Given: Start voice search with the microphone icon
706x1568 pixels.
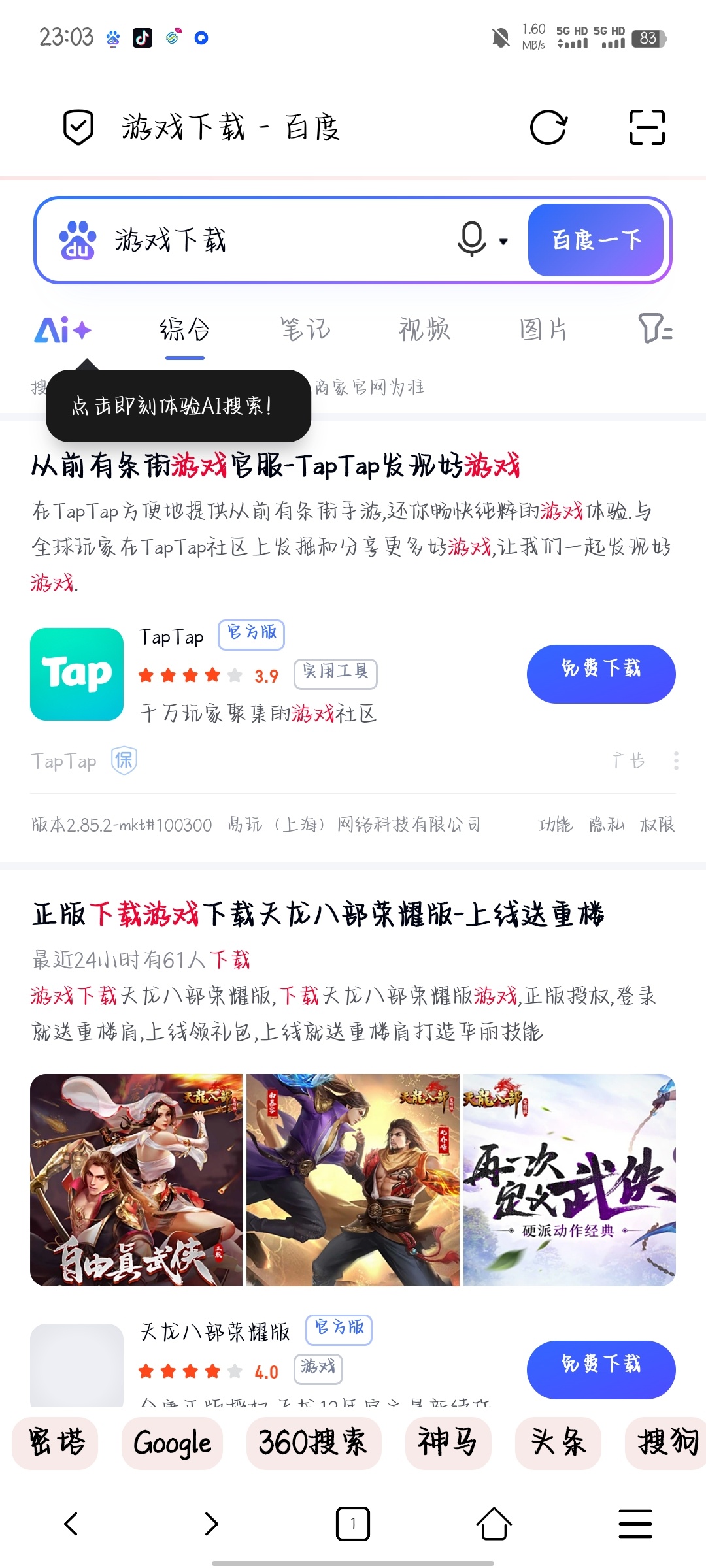Looking at the screenshot, I should click(472, 240).
